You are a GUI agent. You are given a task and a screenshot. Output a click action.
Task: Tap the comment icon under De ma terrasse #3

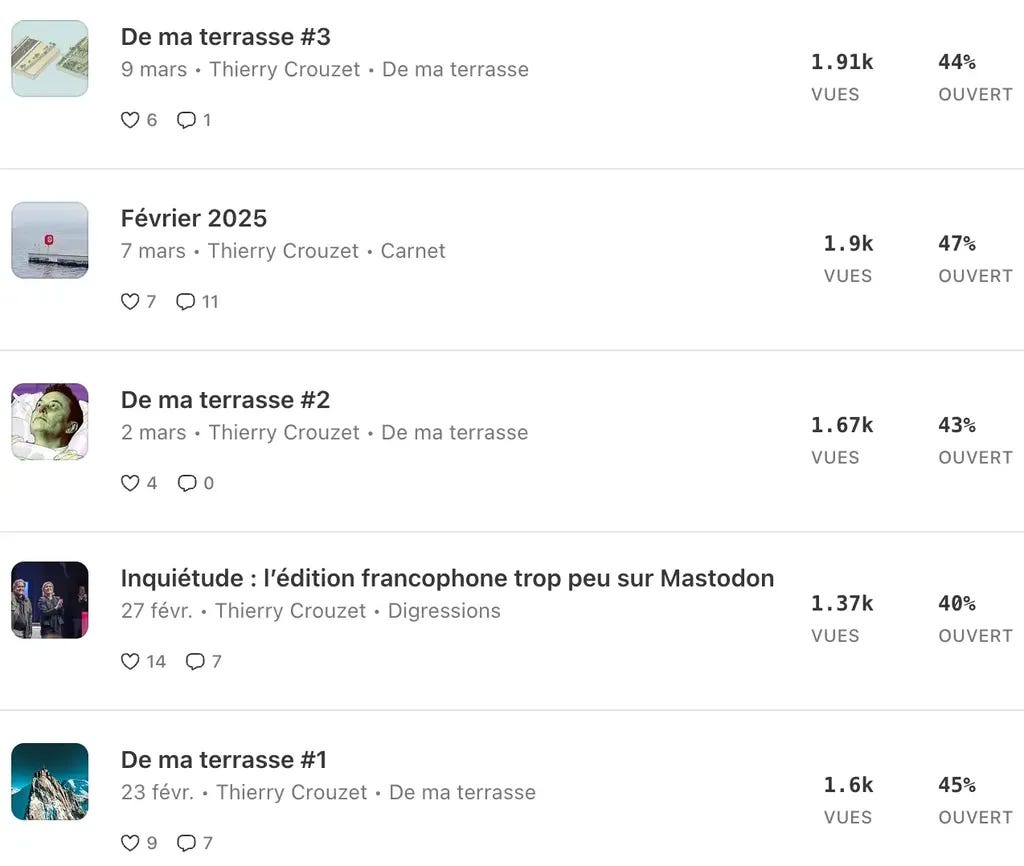(186, 120)
